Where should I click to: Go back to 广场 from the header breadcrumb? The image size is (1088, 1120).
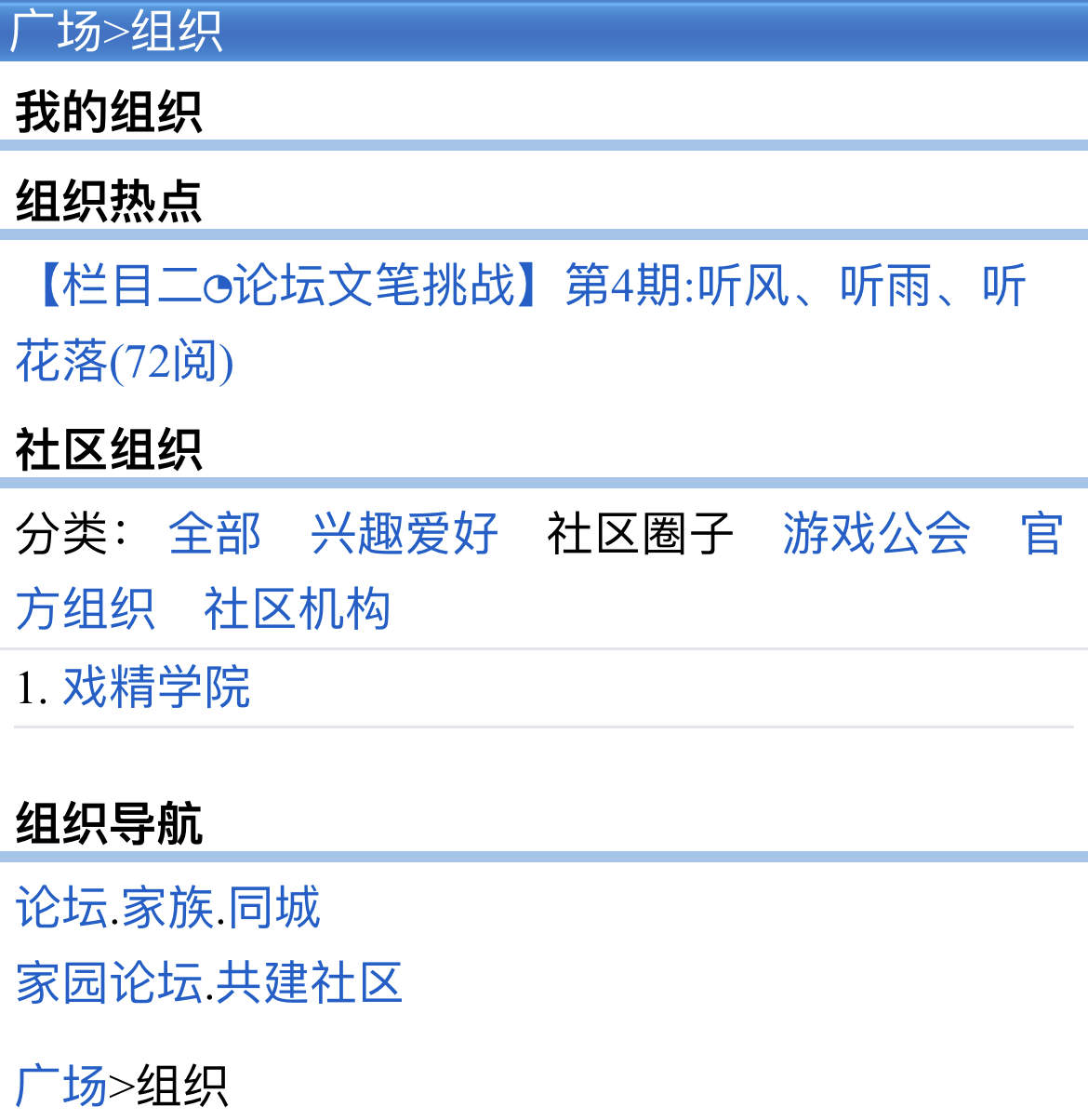(x=55, y=32)
